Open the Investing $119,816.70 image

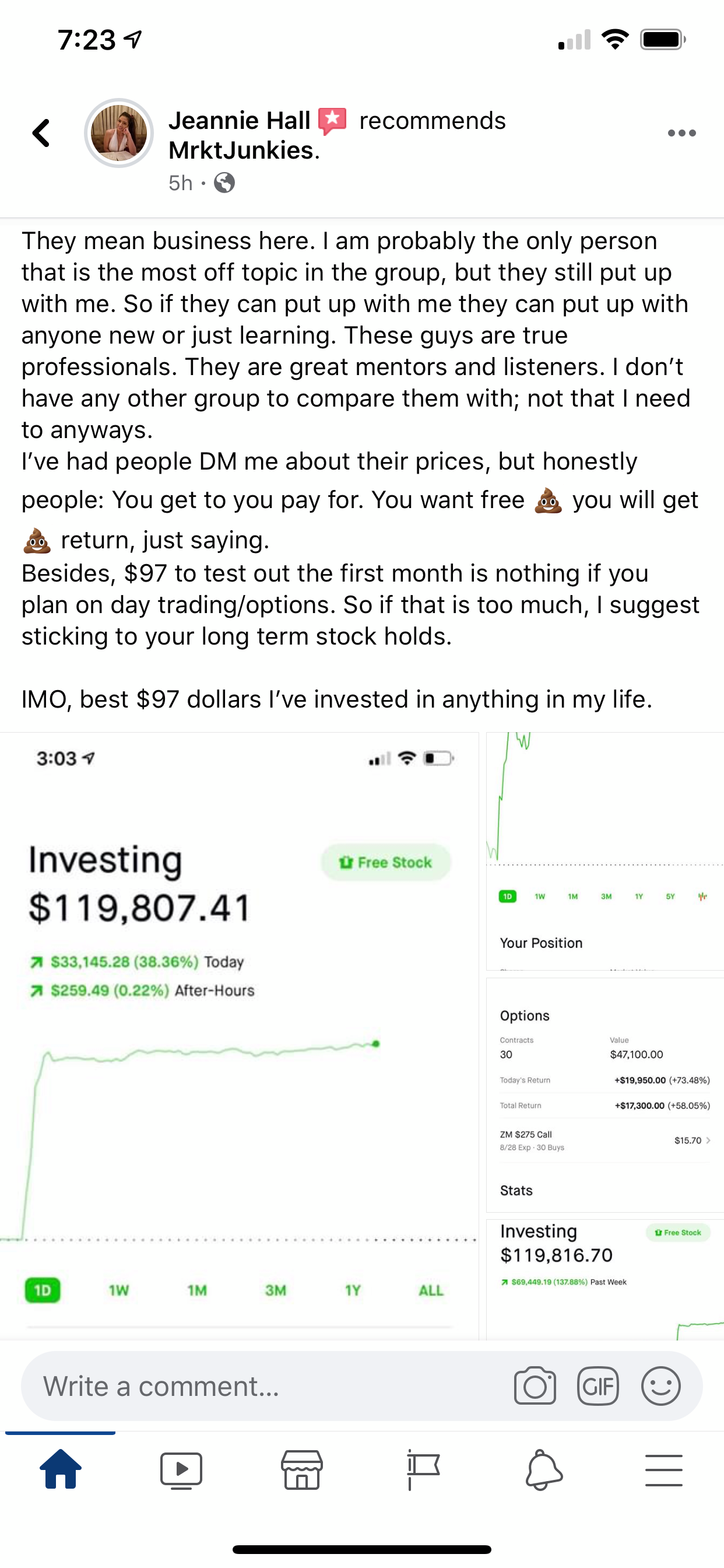(x=604, y=1279)
